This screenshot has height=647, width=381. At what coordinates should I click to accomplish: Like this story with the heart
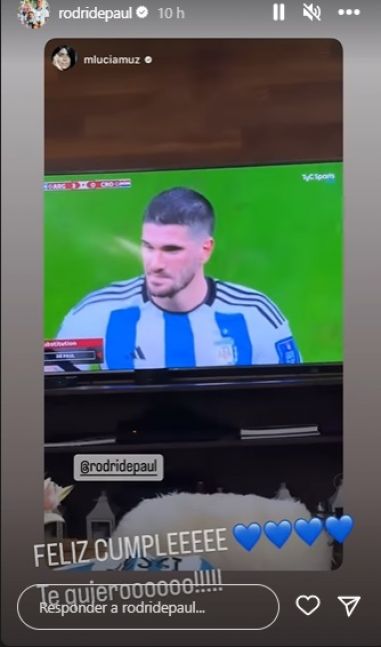(x=308, y=605)
